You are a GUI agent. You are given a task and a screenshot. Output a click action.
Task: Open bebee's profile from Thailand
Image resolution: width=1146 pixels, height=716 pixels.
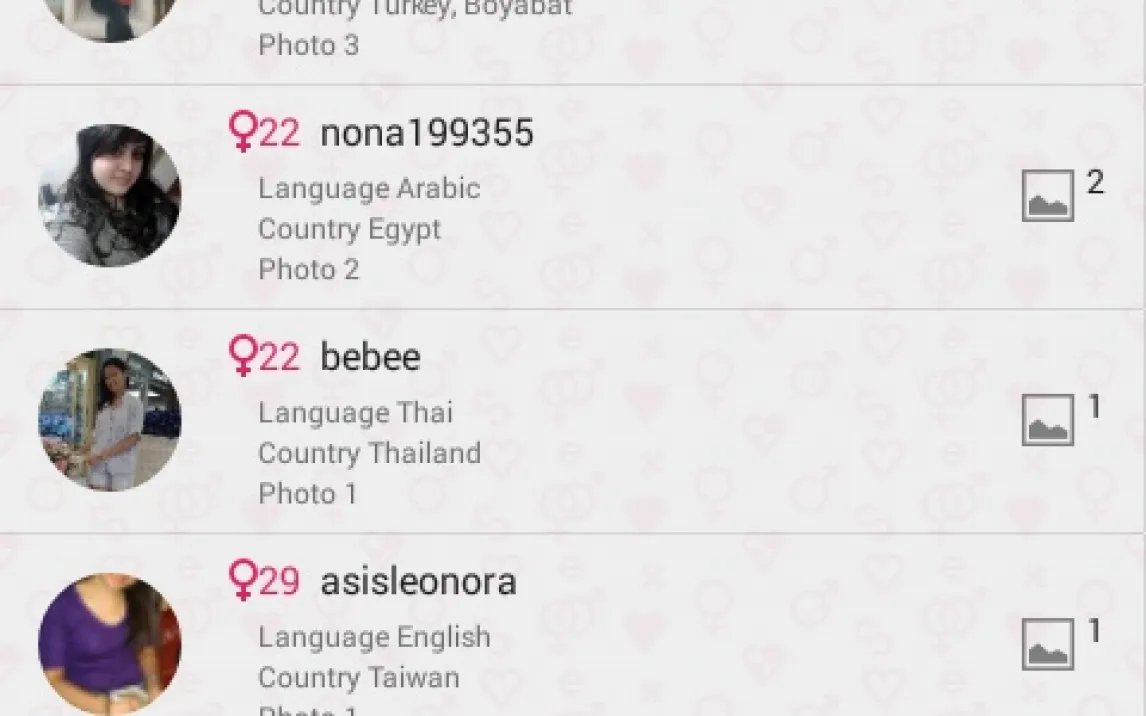tap(573, 422)
